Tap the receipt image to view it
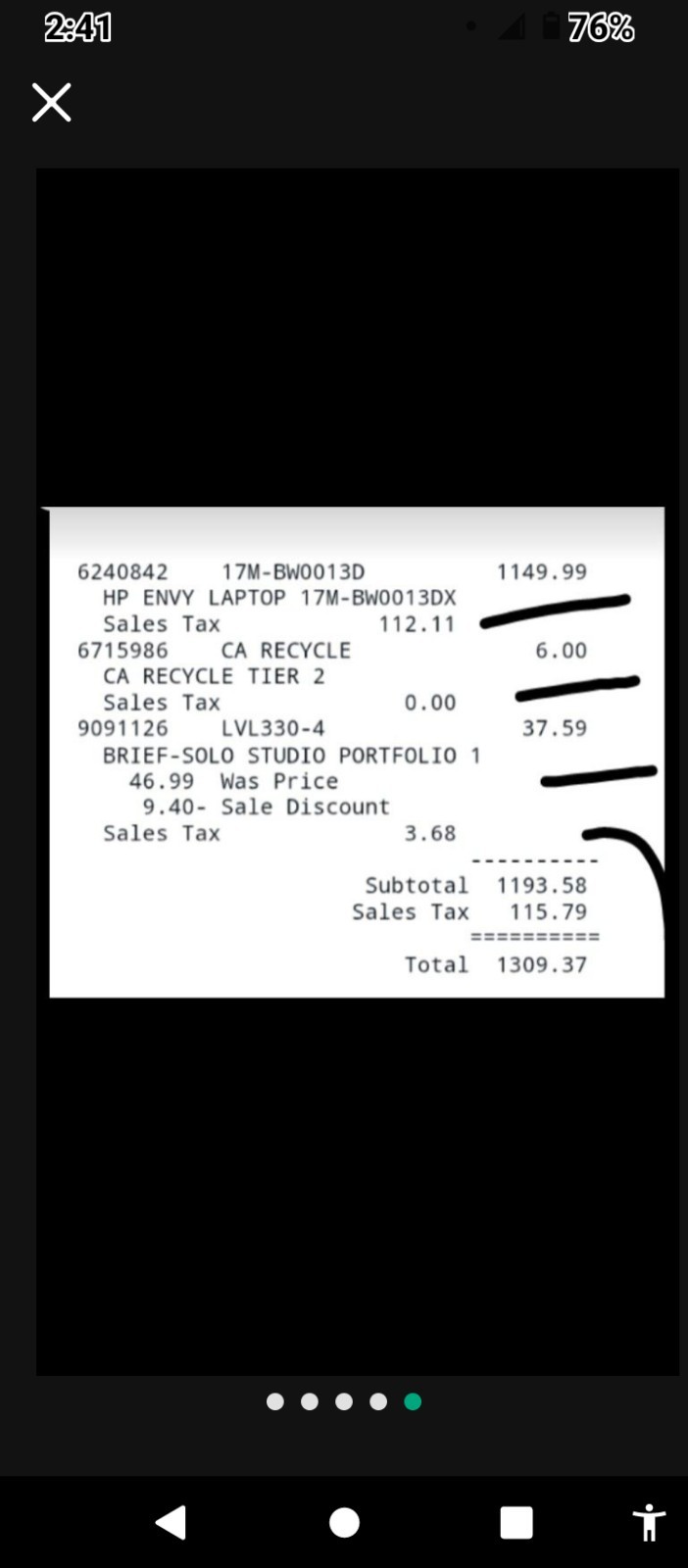Image resolution: width=688 pixels, height=1568 pixels. pyautogui.click(x=357, y=752)
